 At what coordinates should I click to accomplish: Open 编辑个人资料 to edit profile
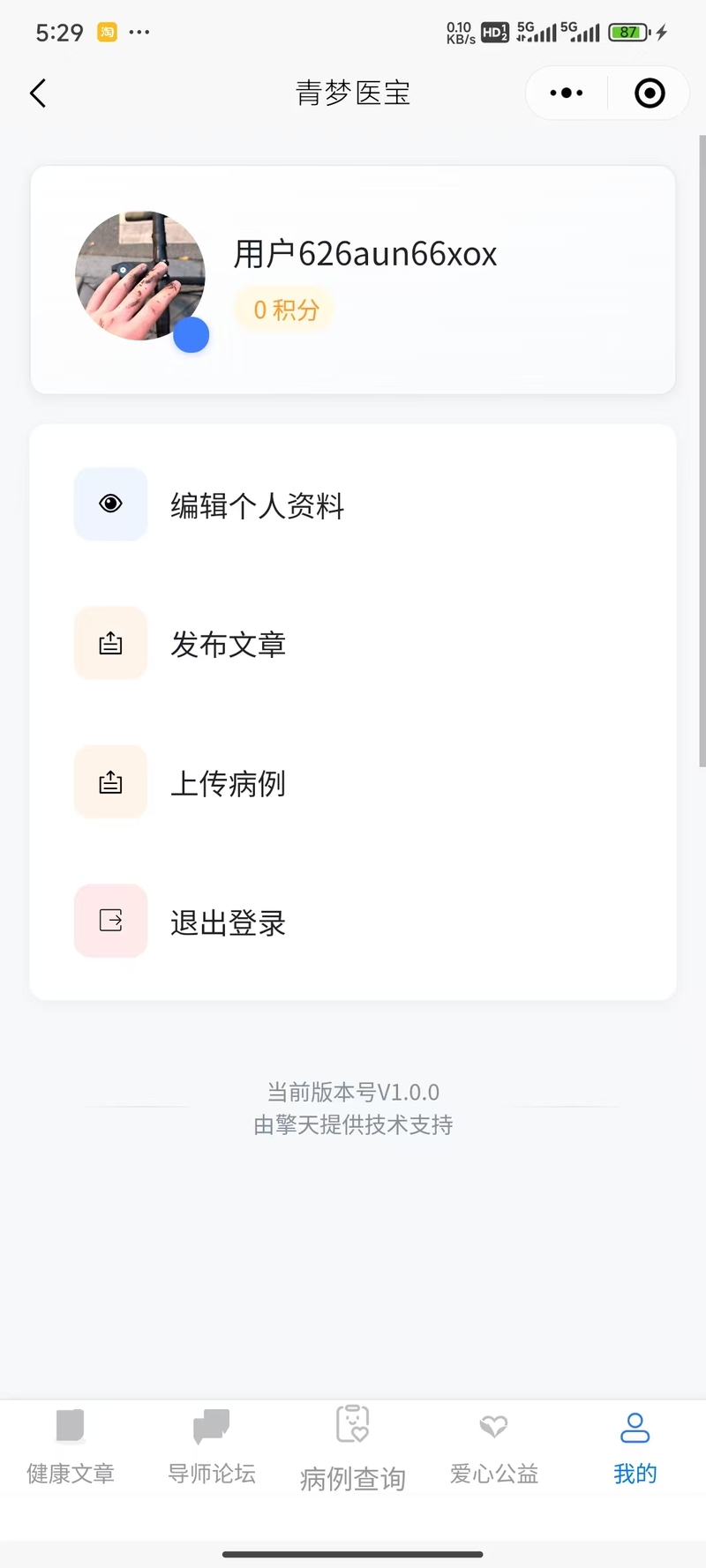point(353,504)
